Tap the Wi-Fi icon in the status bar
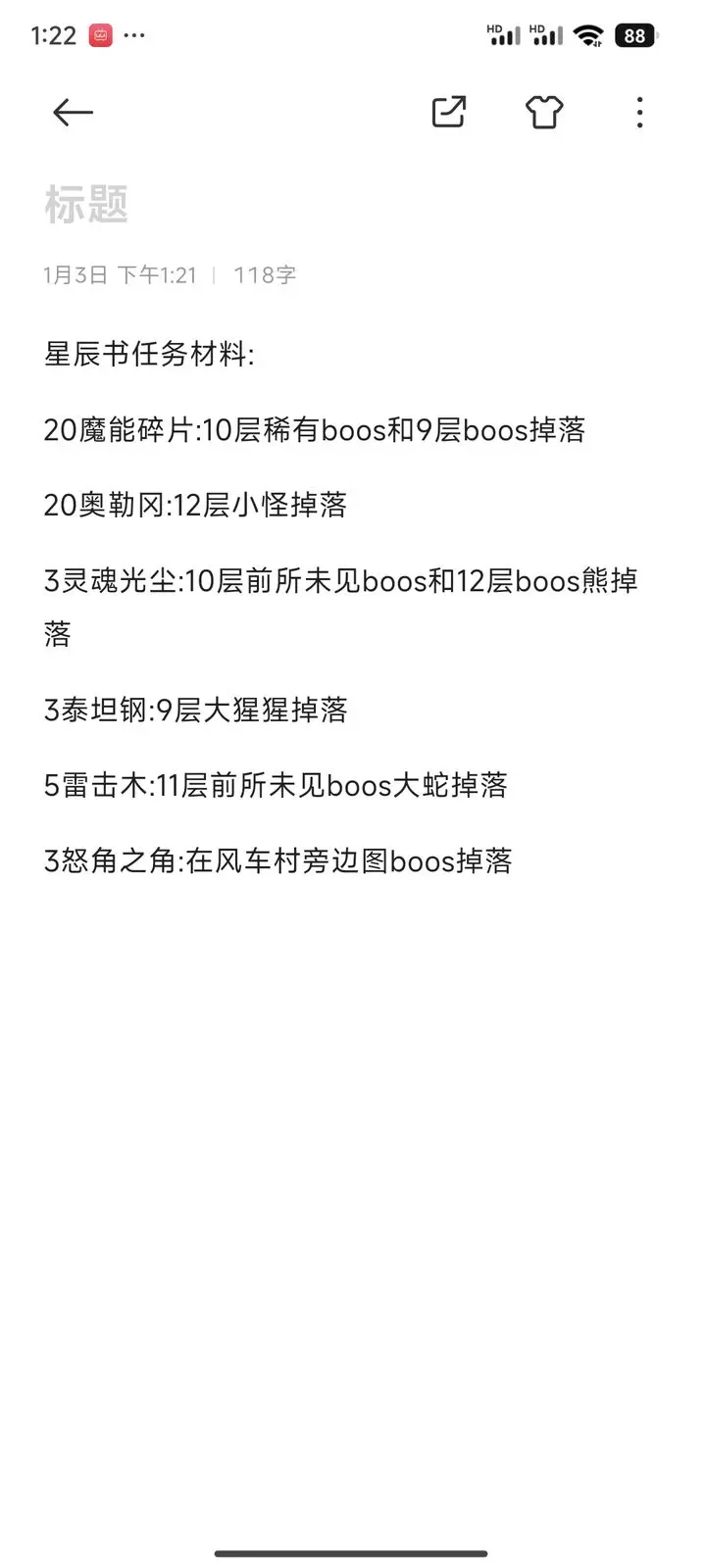The width and height of the screenshot is (706, 1568). 589,34
